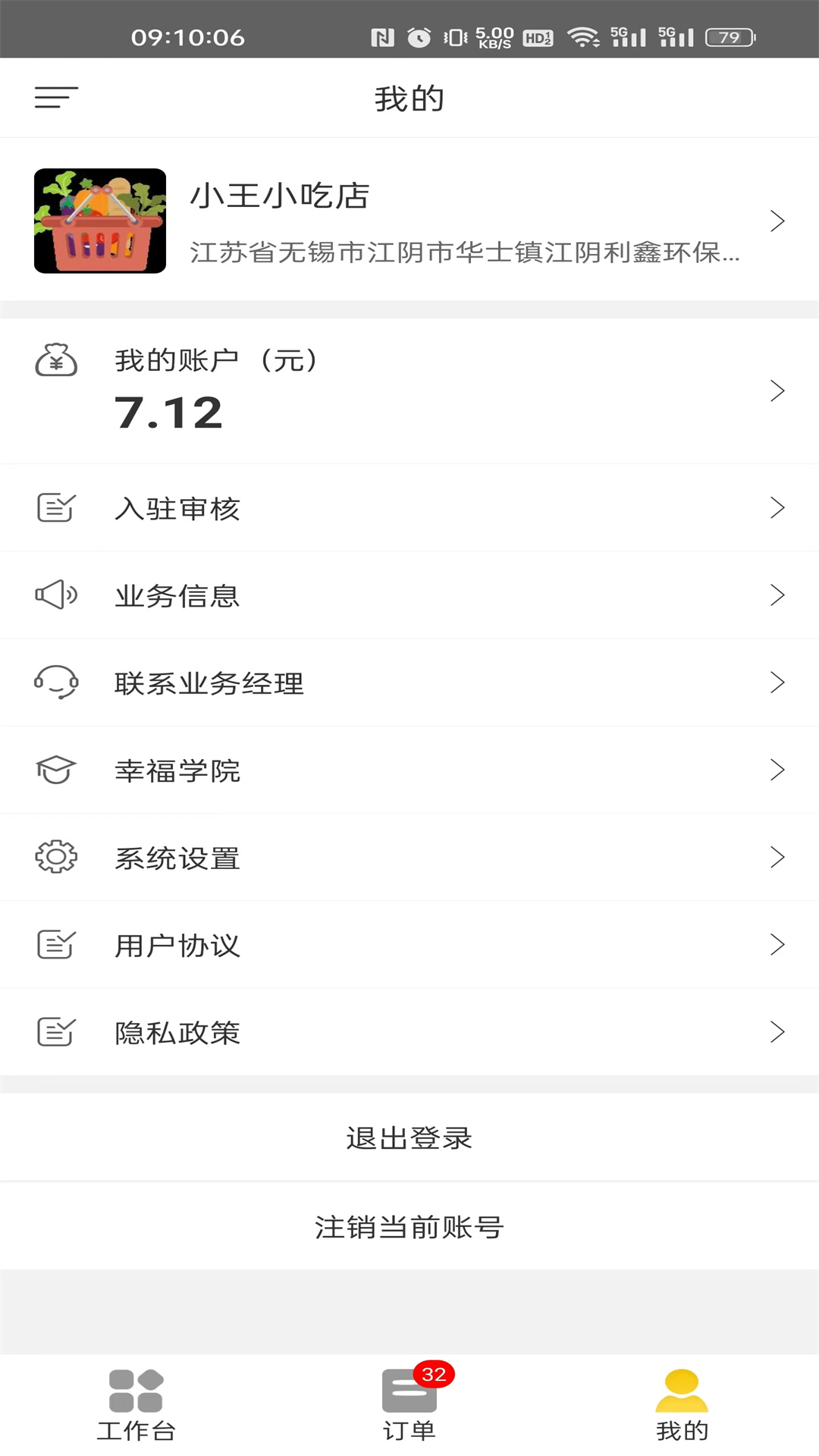Viewport: 819px width, 1456px height.
Task: Tap 联系业务经理 to contact manager
Action: 409,682
